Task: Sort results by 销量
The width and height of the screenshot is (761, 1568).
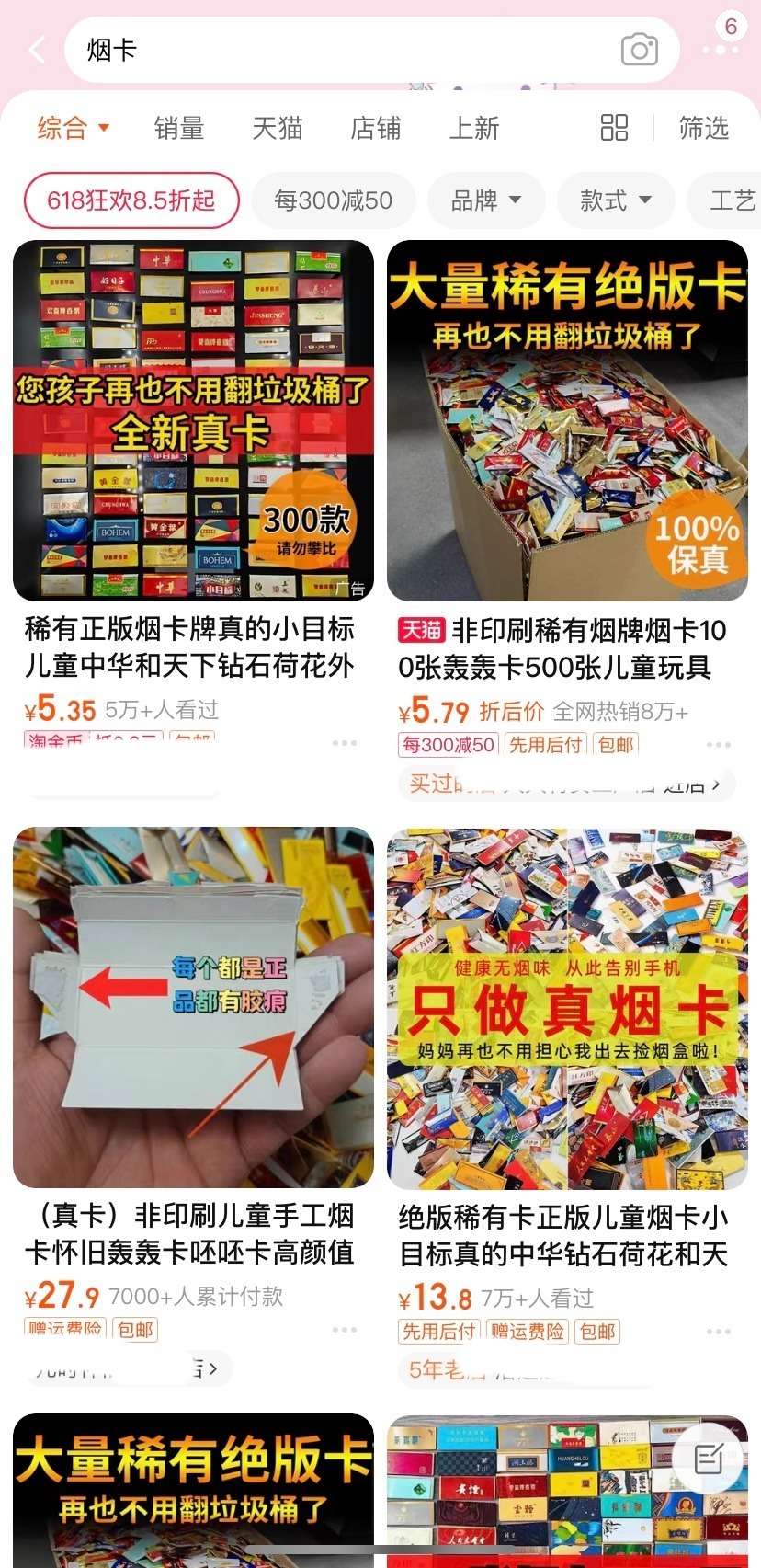Action: [x=178, y=128]
